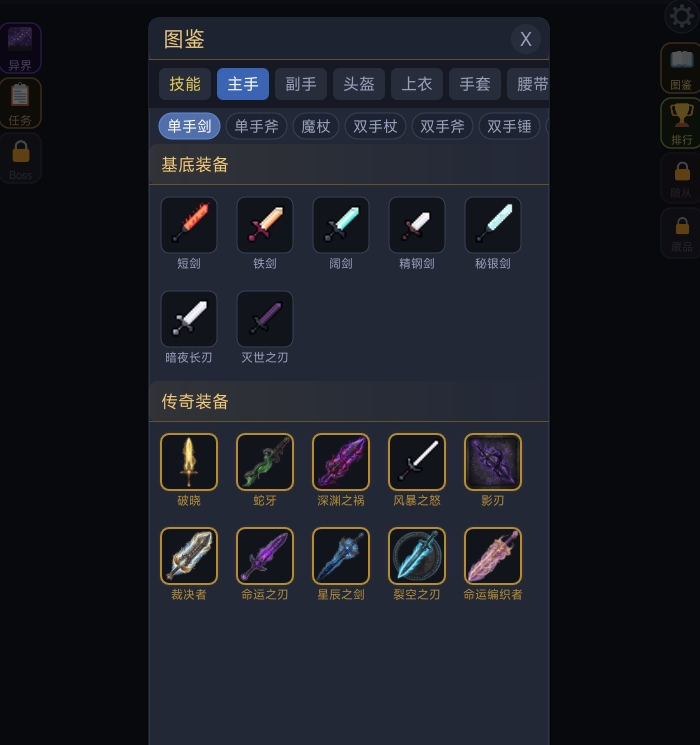Select the 双手锤 weapon chip
Image resolution: width=700 pixels, height=745 pixels.
click(509, 126)
